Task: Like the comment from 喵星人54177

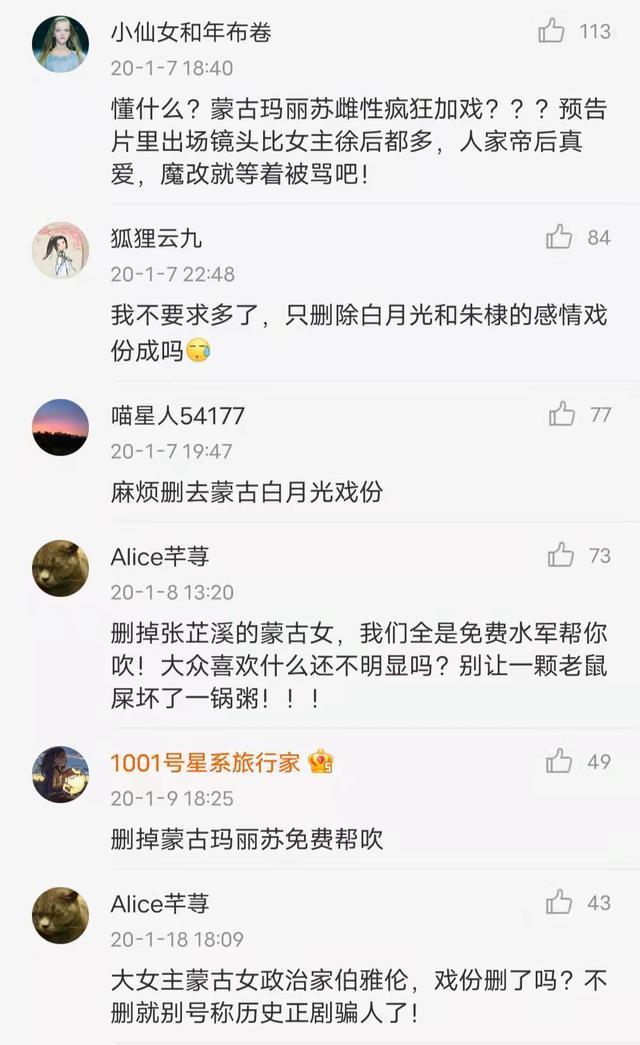Action: pyautogui.click(x=562, y=414)
